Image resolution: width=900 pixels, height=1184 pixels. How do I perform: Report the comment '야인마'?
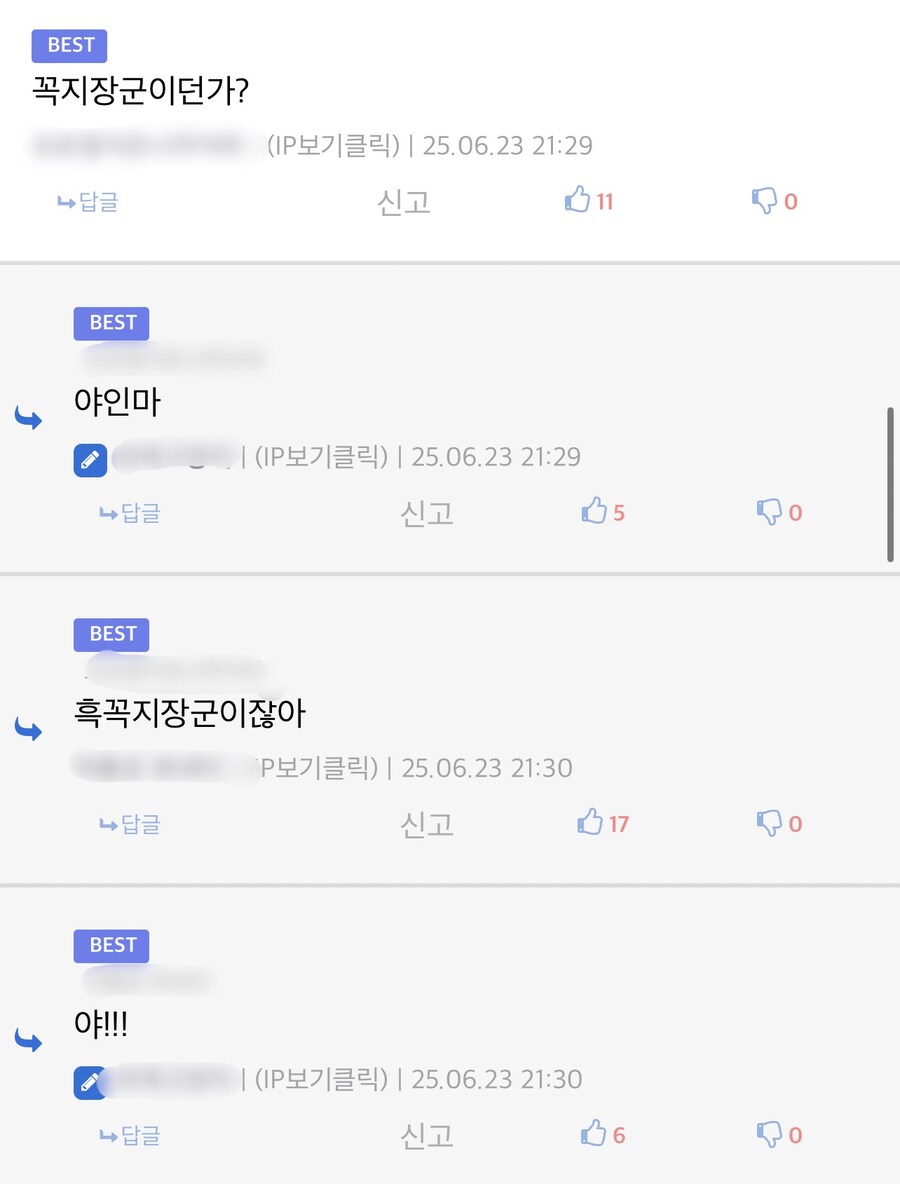point(427,513)
